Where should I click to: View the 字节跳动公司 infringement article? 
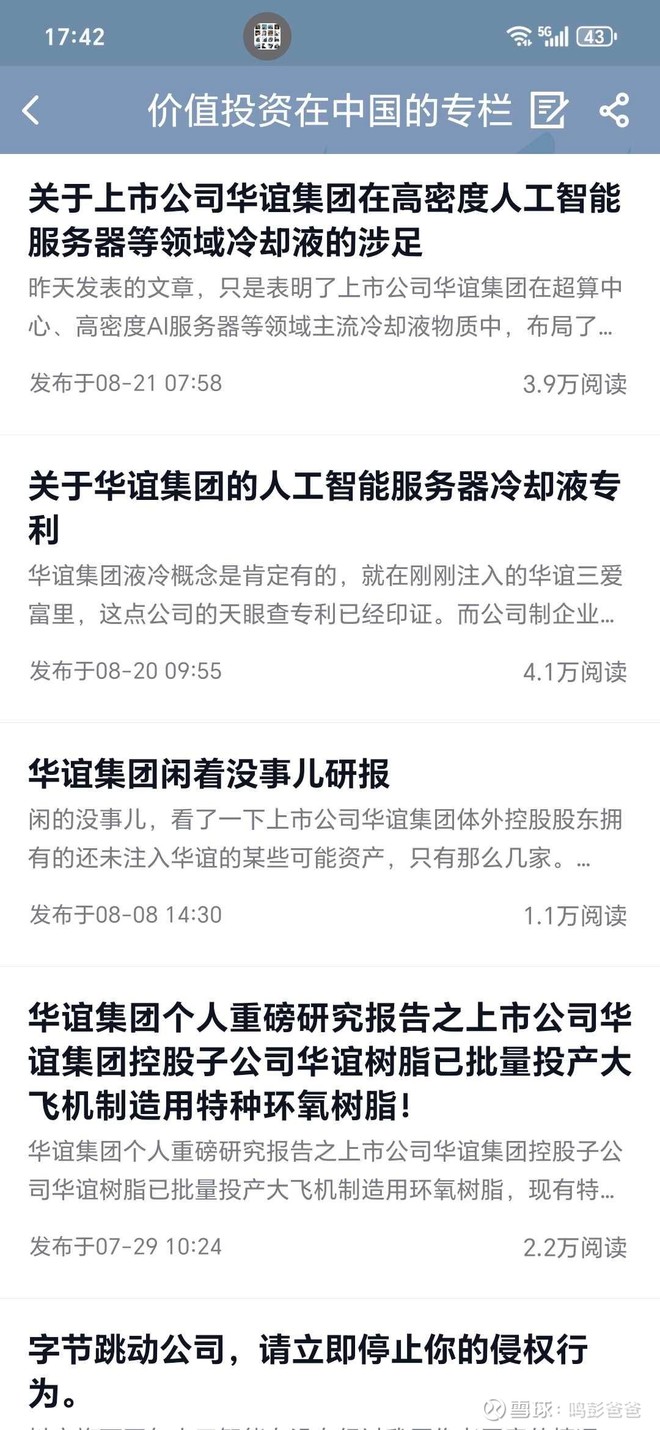coord(306,1370)
